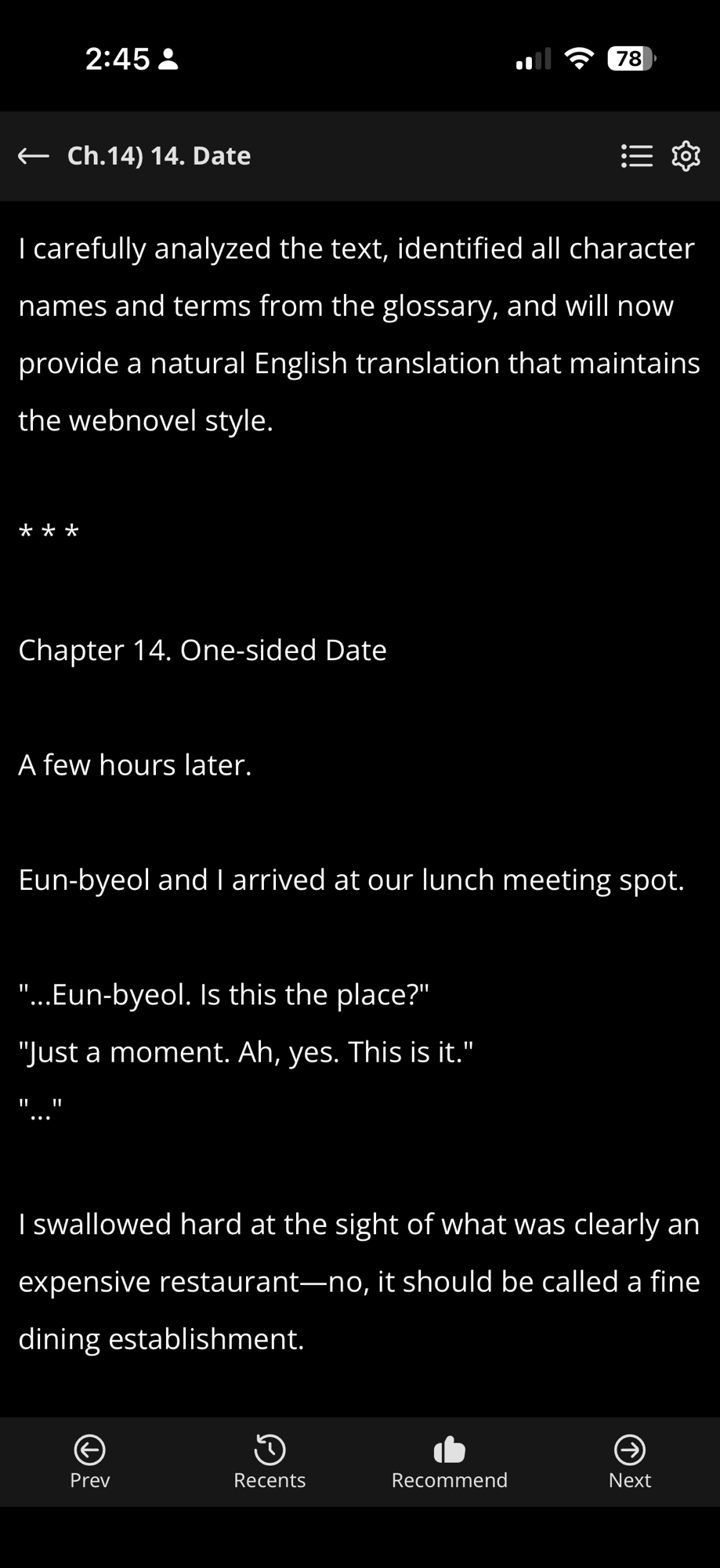Recommend this chapter

click(x=449, y=1461)
